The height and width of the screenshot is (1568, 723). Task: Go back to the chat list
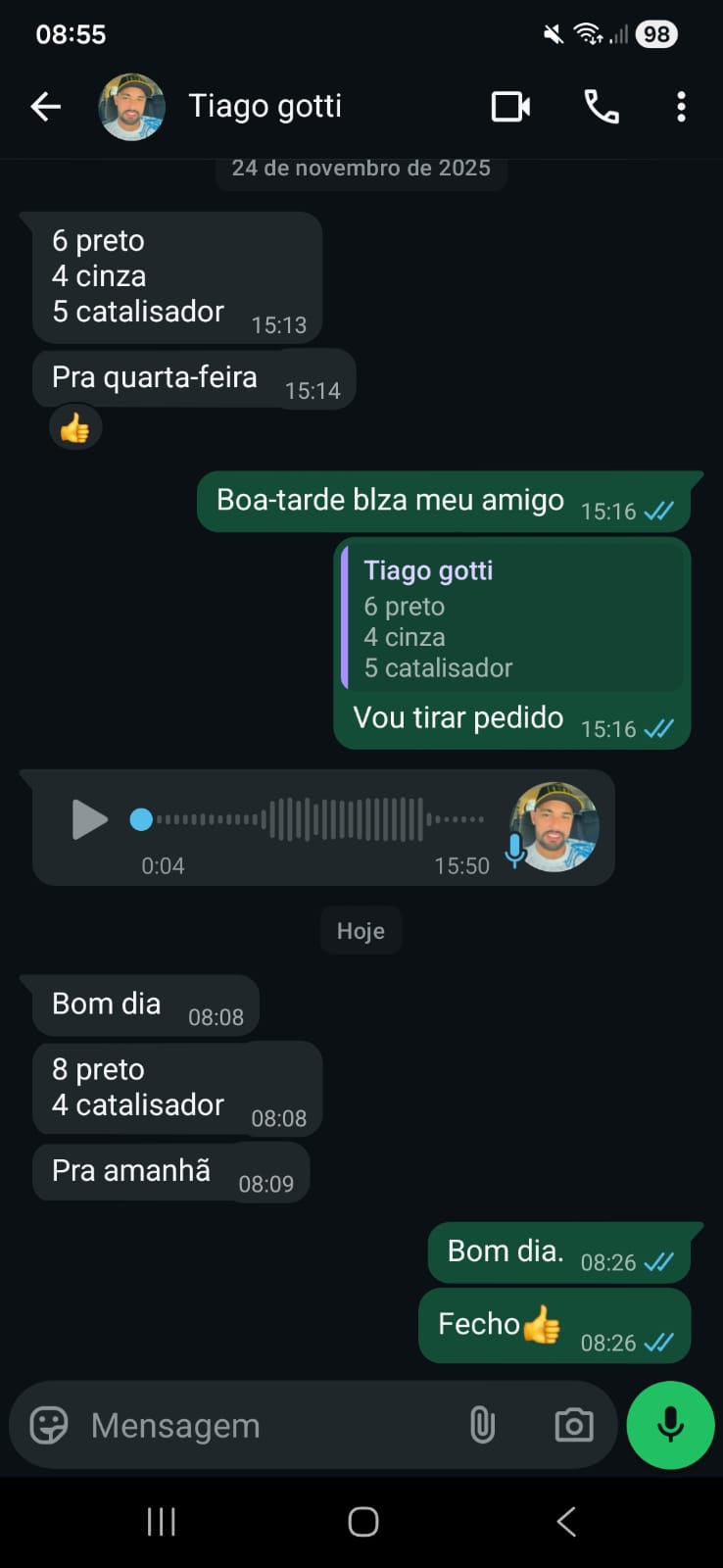45,107
